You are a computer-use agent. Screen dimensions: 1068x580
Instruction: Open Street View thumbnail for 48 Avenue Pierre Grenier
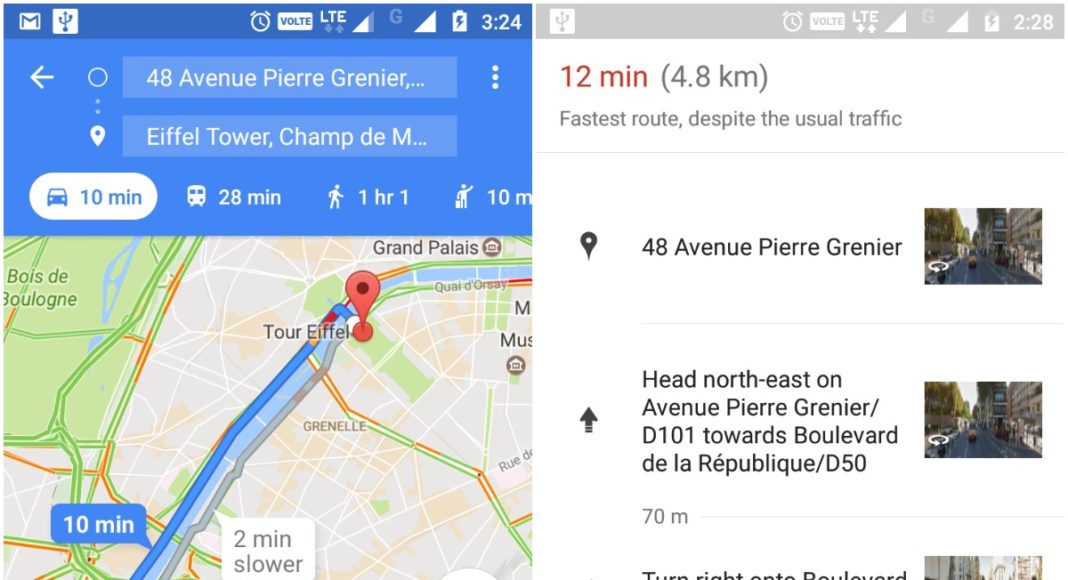982,247
